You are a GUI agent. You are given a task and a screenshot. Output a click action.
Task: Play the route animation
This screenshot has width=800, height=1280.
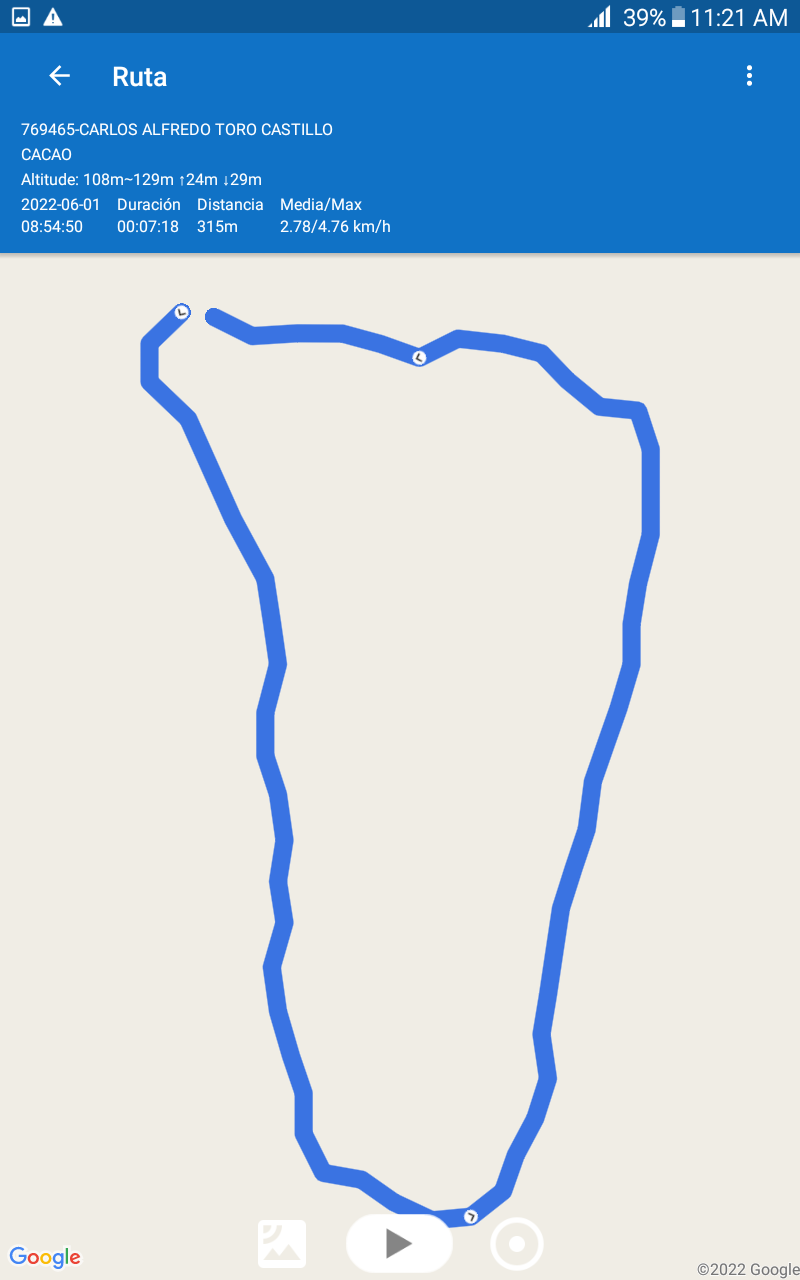[399, 1244]
